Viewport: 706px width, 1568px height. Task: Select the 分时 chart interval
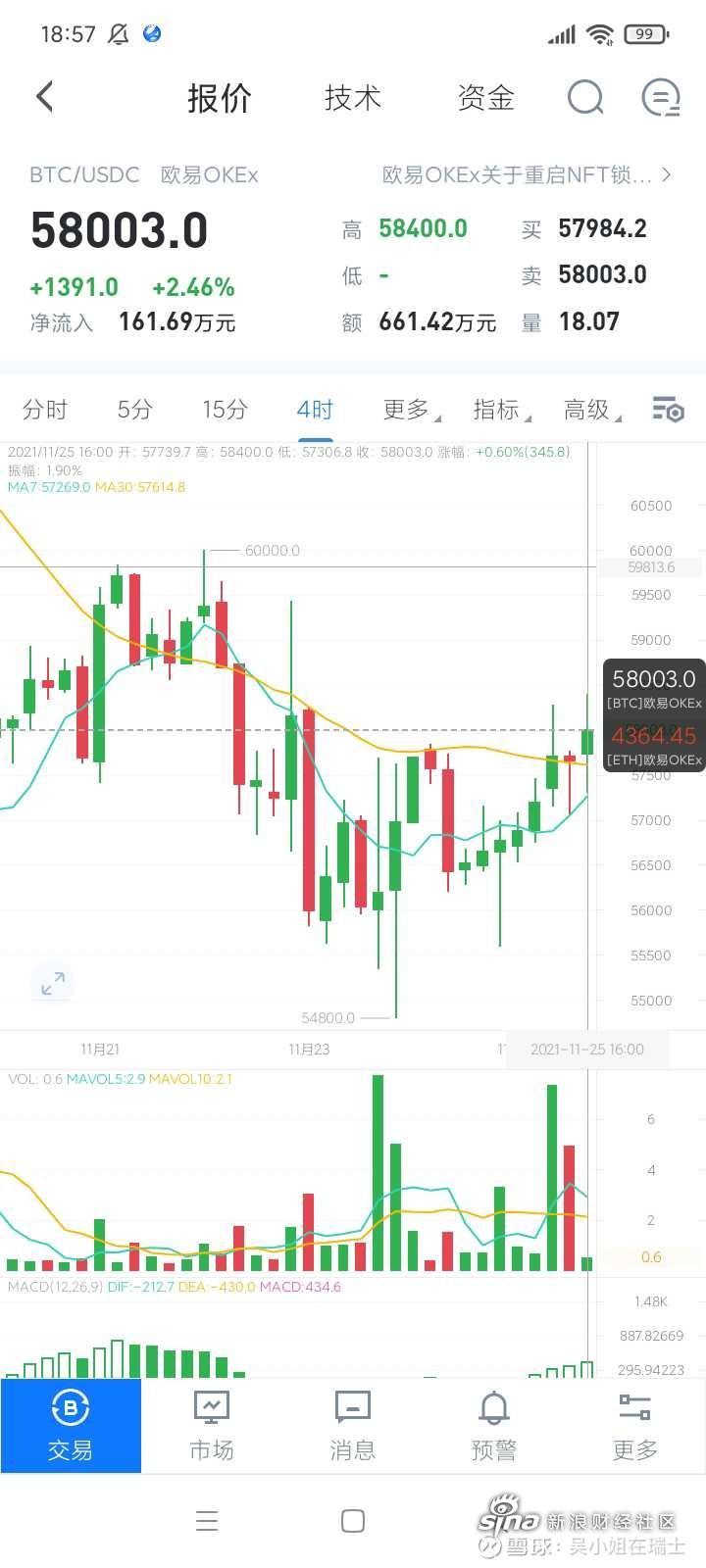(x=45, y=410)
